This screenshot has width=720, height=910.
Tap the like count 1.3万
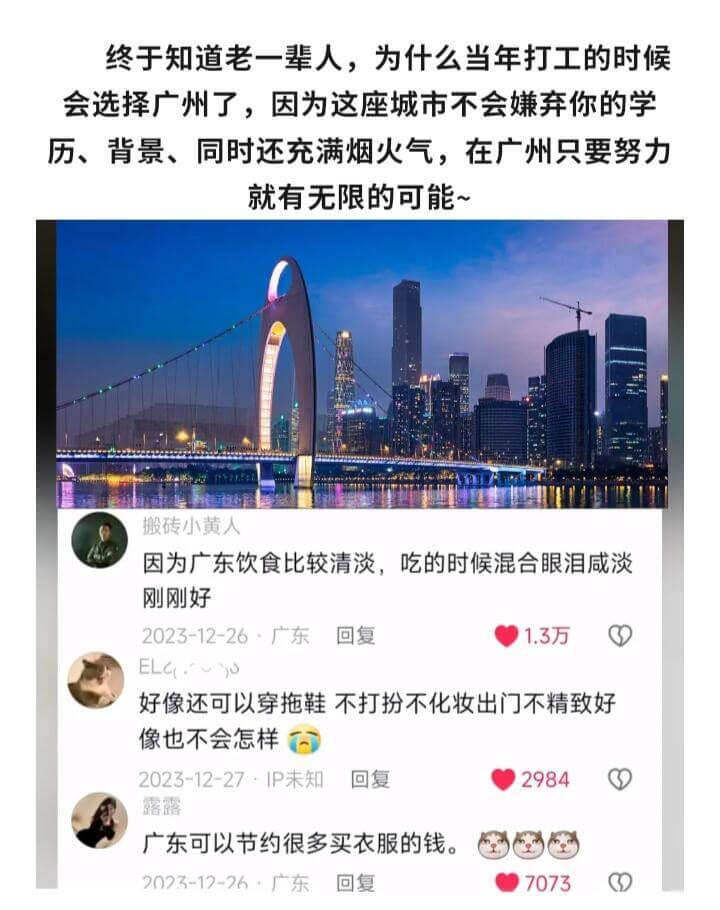pyautogui.click(x=548, y=633)
